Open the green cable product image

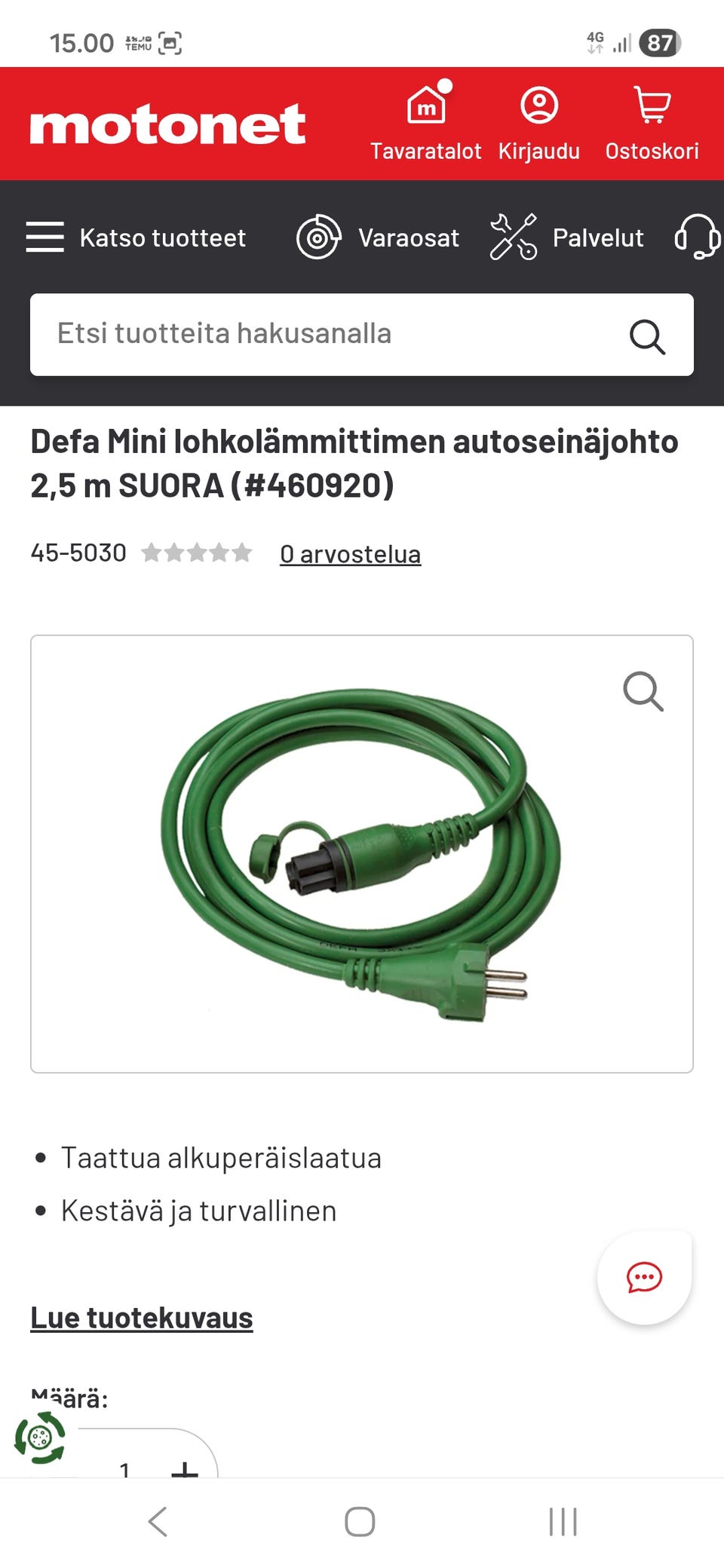tap(362, 854)
